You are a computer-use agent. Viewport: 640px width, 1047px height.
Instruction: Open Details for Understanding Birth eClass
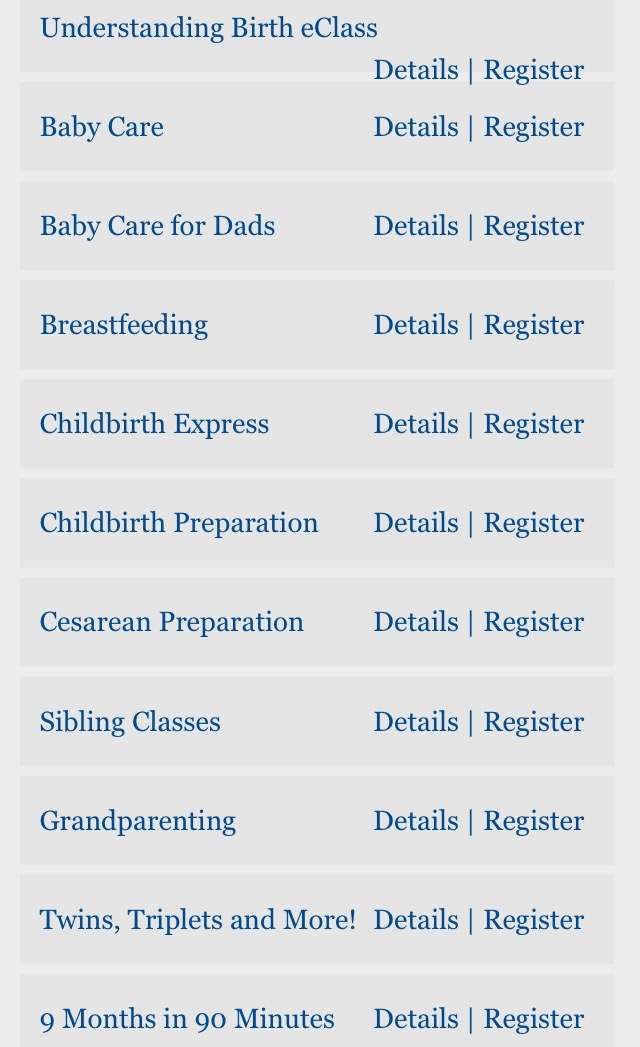coord(416,69)
